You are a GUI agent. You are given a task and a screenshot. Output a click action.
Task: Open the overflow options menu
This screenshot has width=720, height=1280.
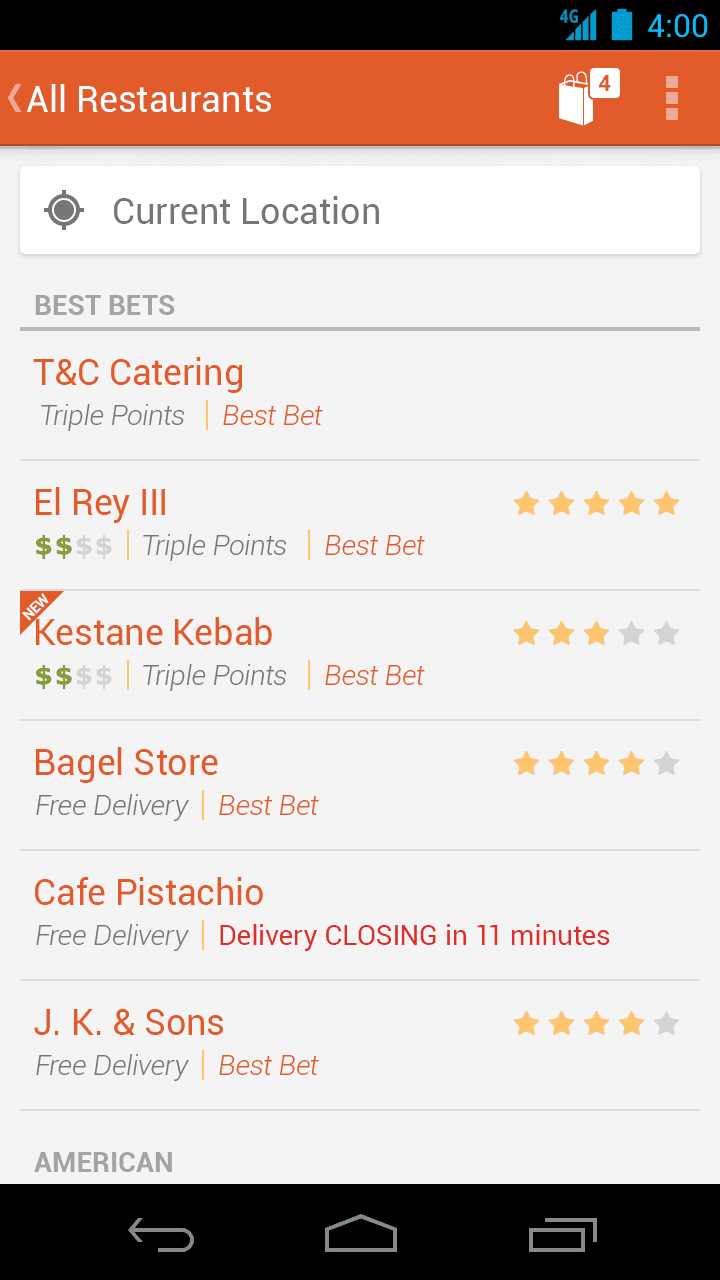[x=671, y=98]
